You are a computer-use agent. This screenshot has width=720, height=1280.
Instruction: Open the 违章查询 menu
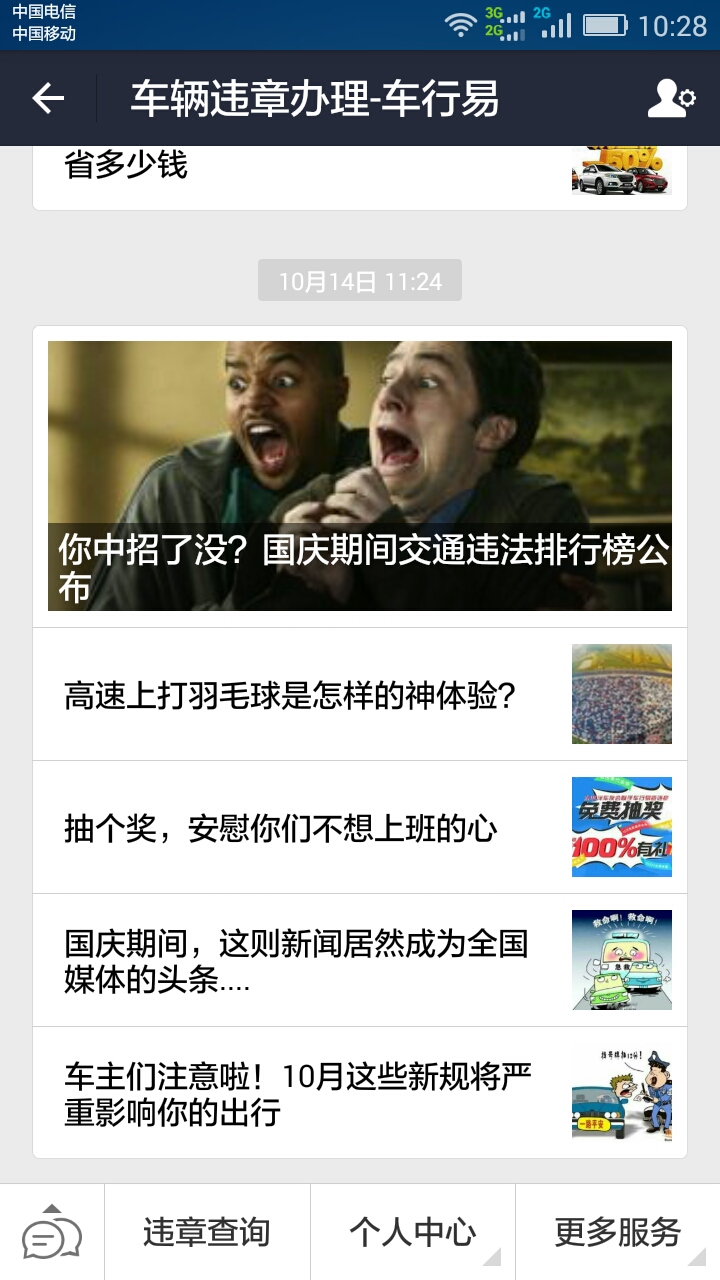point(207,1233)
